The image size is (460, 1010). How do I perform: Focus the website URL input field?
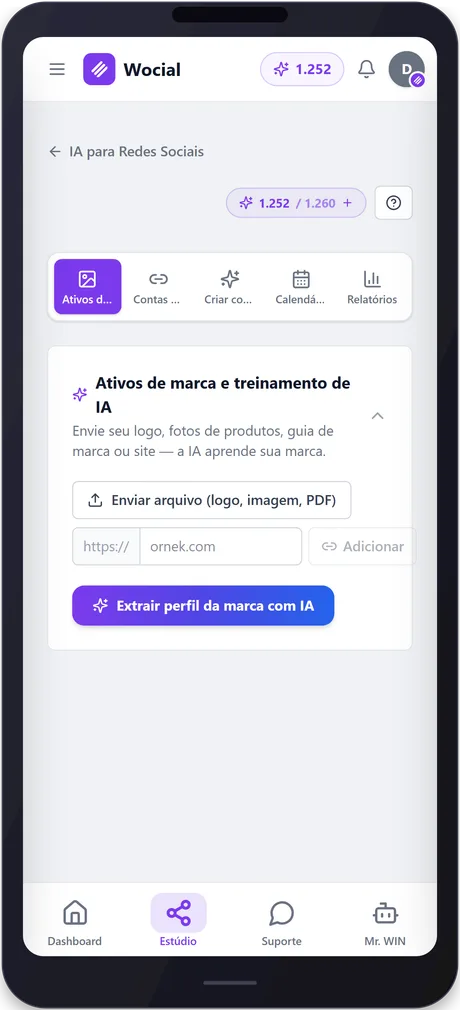pyautogui.click(x=220, y=546)
